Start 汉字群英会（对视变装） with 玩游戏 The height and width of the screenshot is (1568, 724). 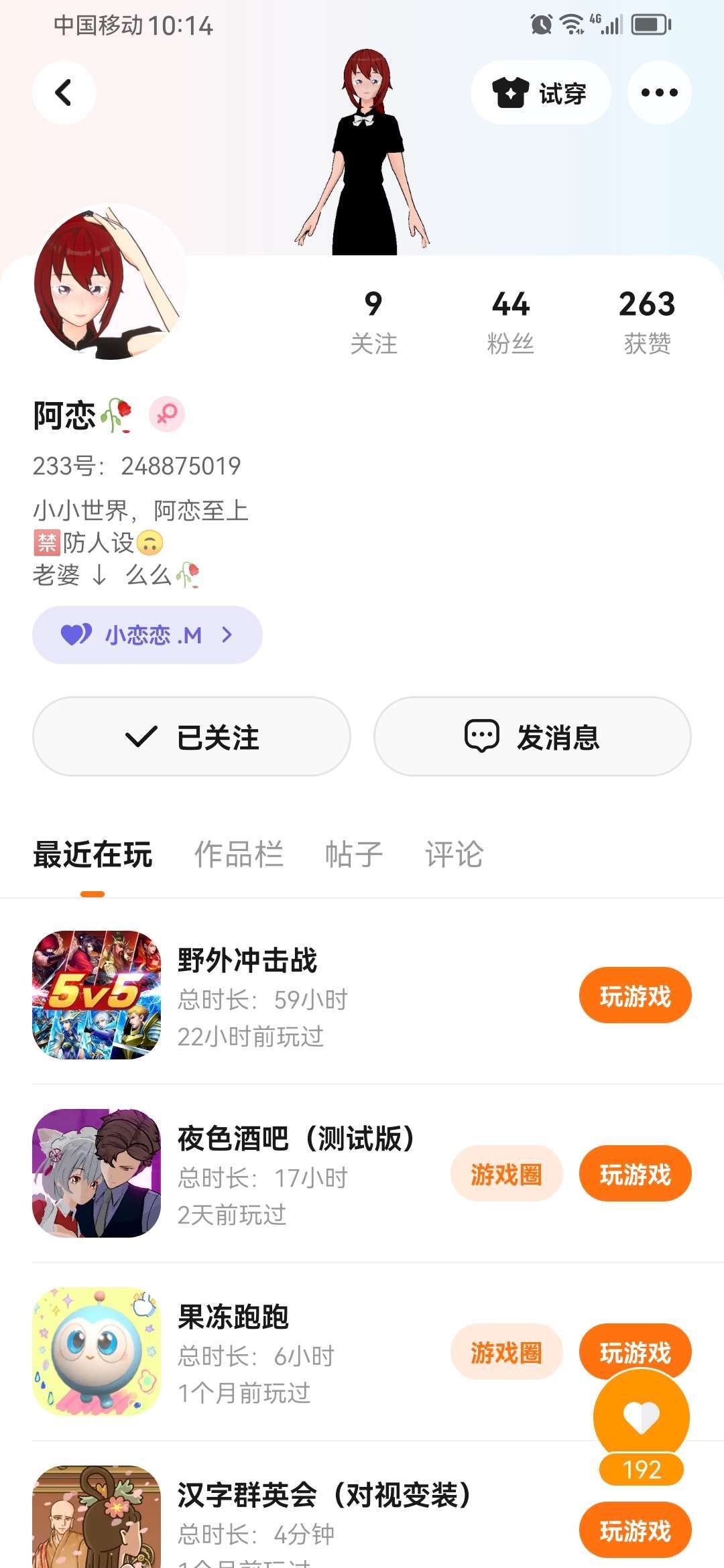(635, 1530)
